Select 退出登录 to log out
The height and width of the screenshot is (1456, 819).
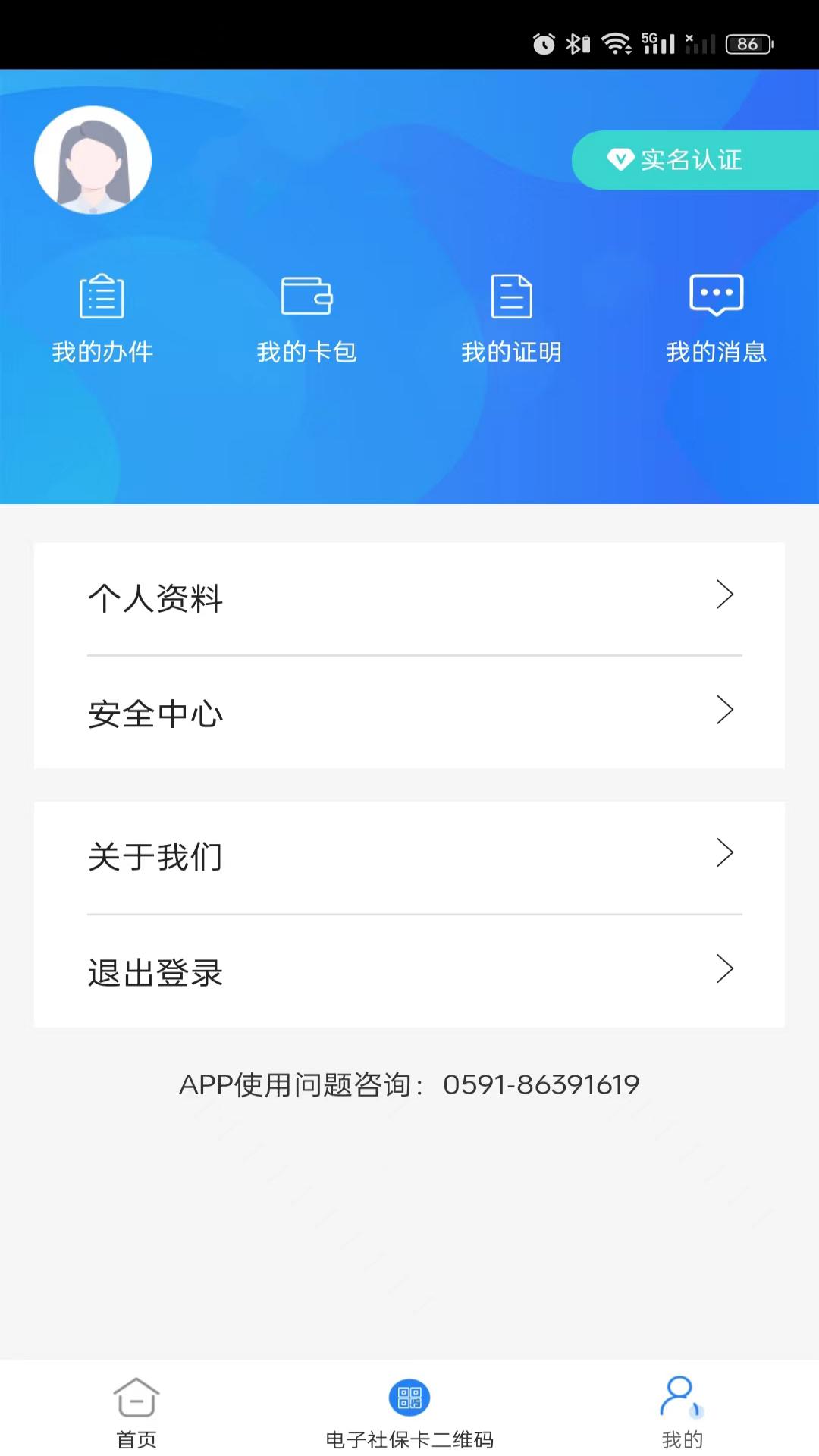pyautogui.click(x=409, y=972)
